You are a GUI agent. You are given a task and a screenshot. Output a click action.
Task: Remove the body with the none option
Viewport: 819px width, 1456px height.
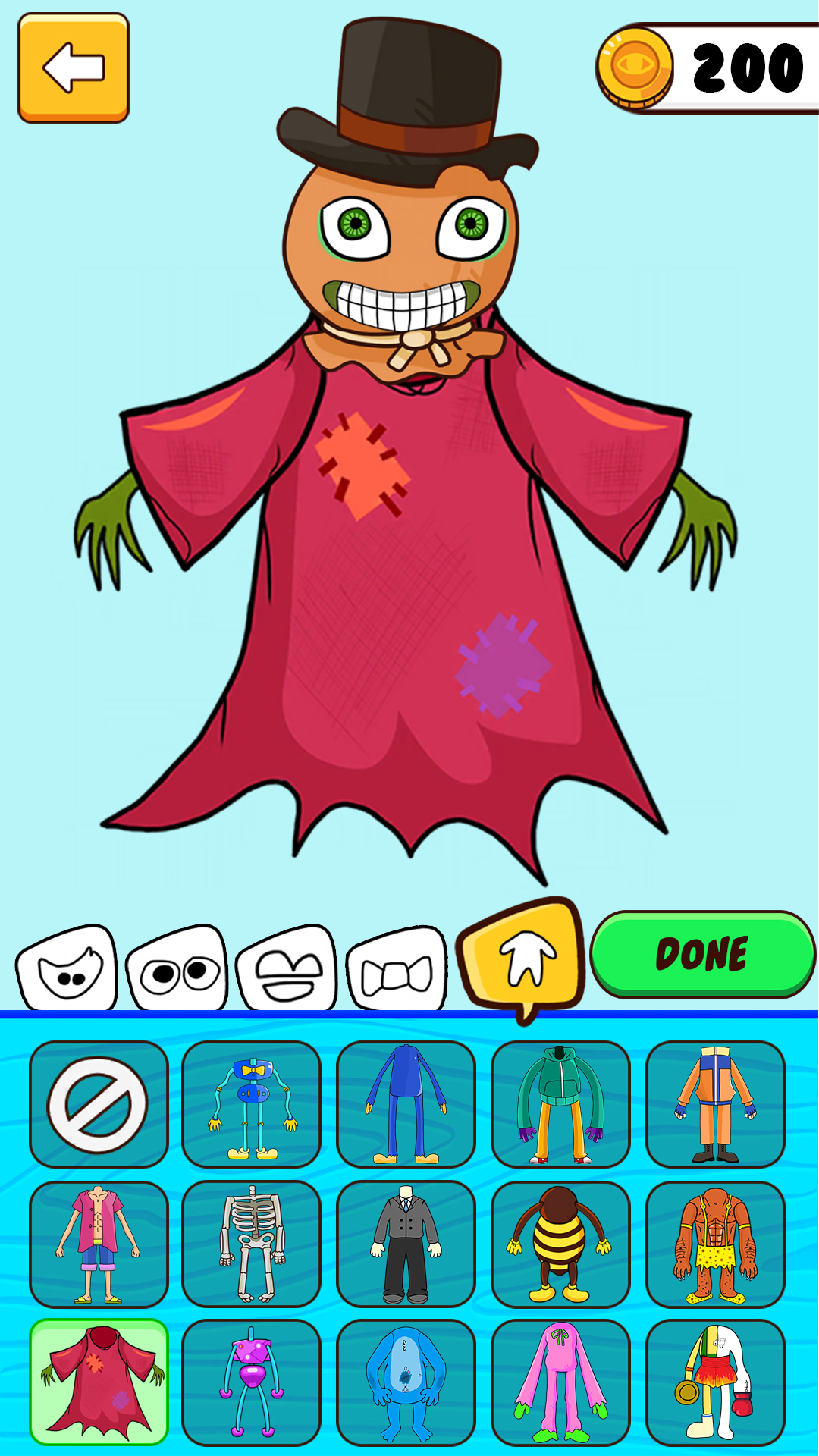pyautogui.click(x=99, y=1104)
